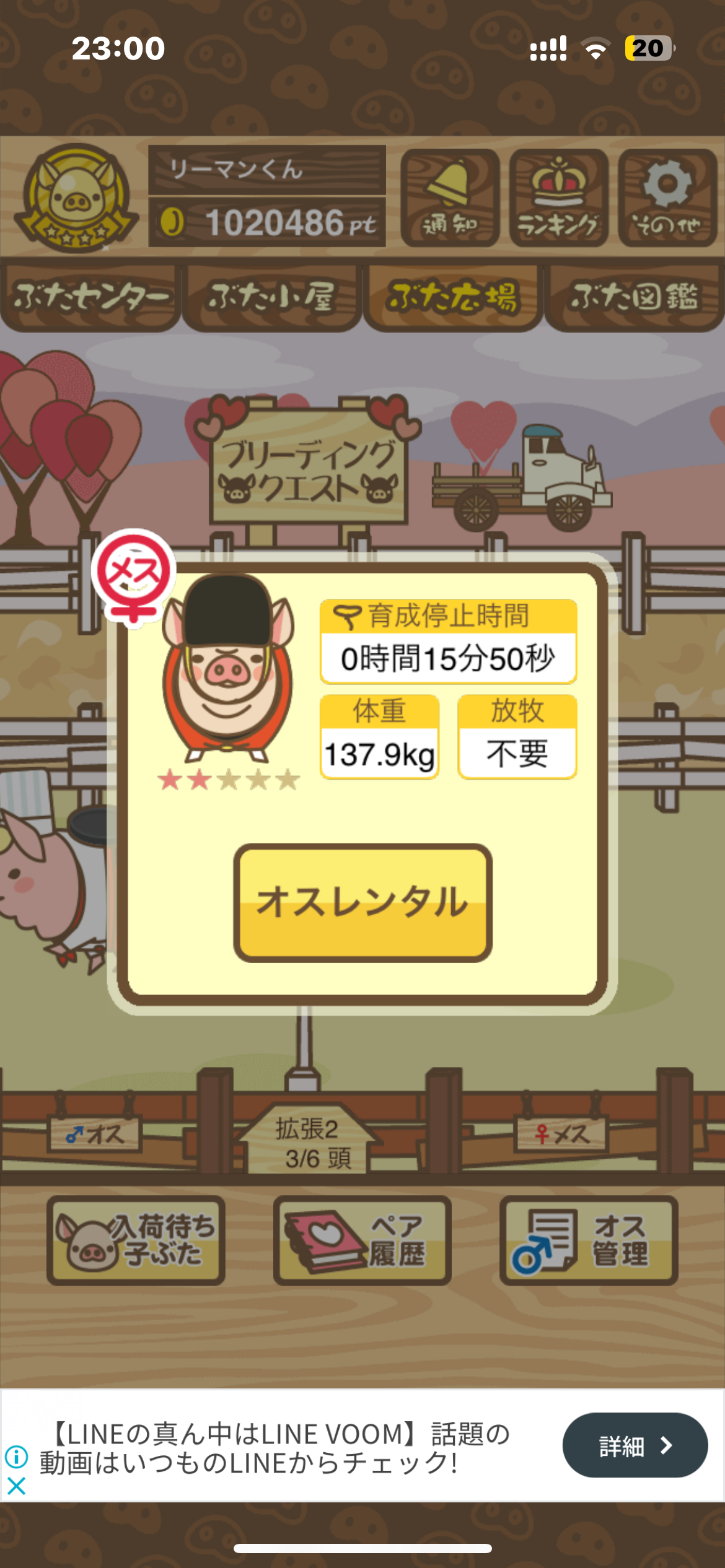The width and height of the screenshot is (725, 1568).
Task: View the ペア履歴 book
Action: coord(362,1240)
